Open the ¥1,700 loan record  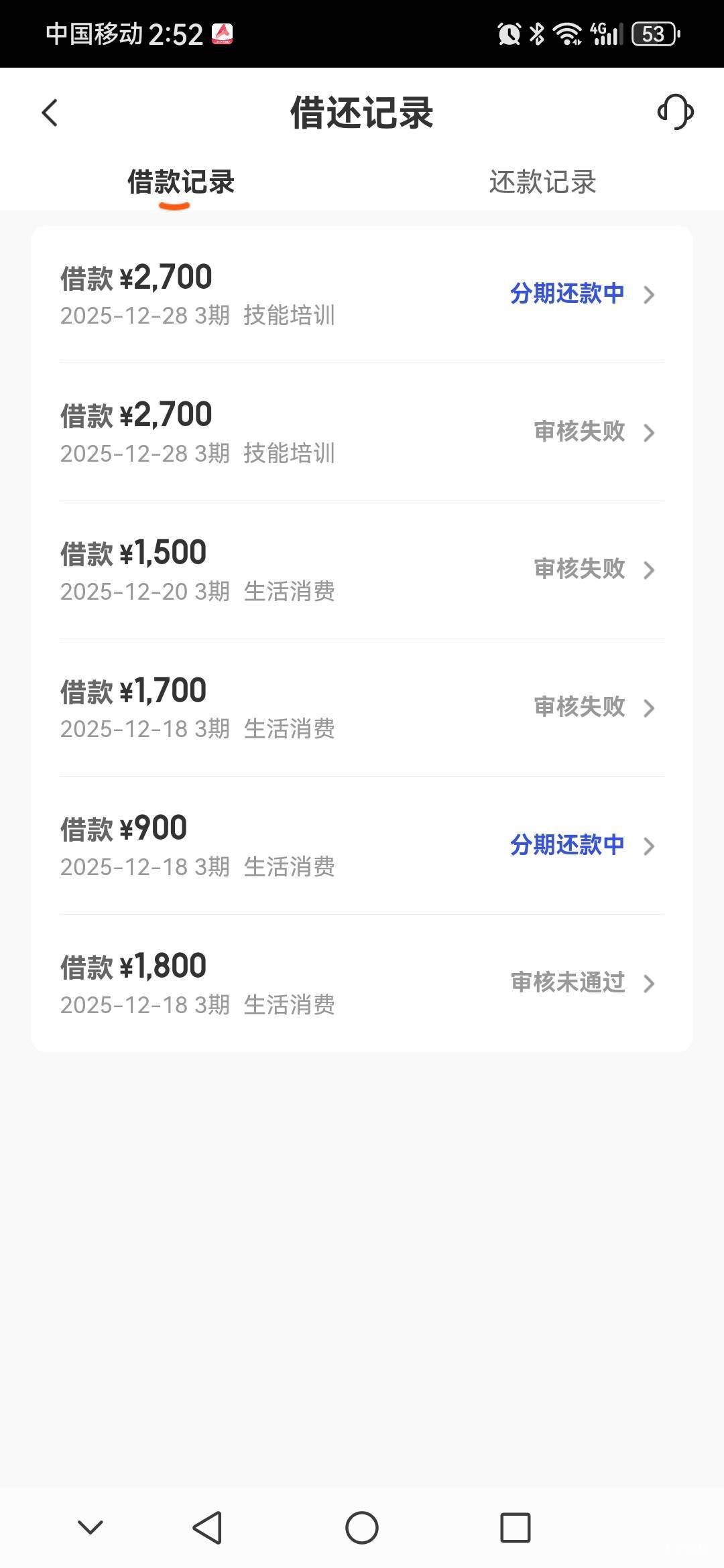[362, 708]
